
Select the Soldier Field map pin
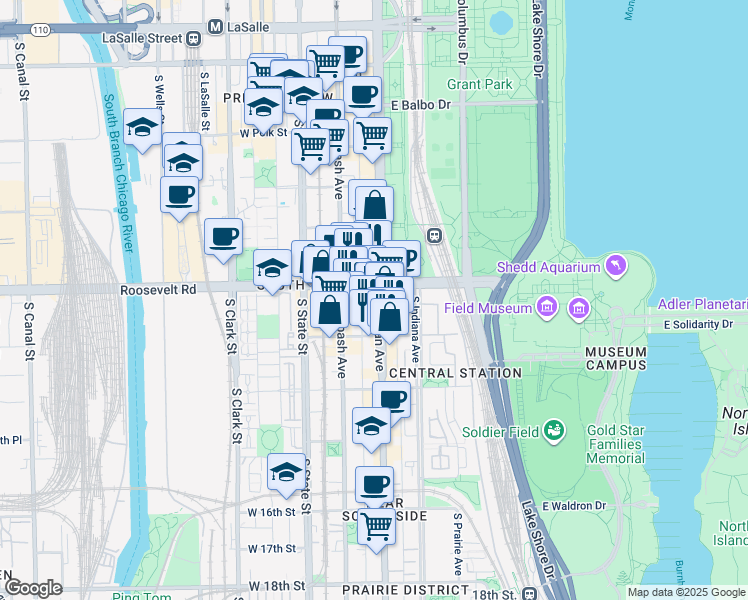[x=555, y=432]
